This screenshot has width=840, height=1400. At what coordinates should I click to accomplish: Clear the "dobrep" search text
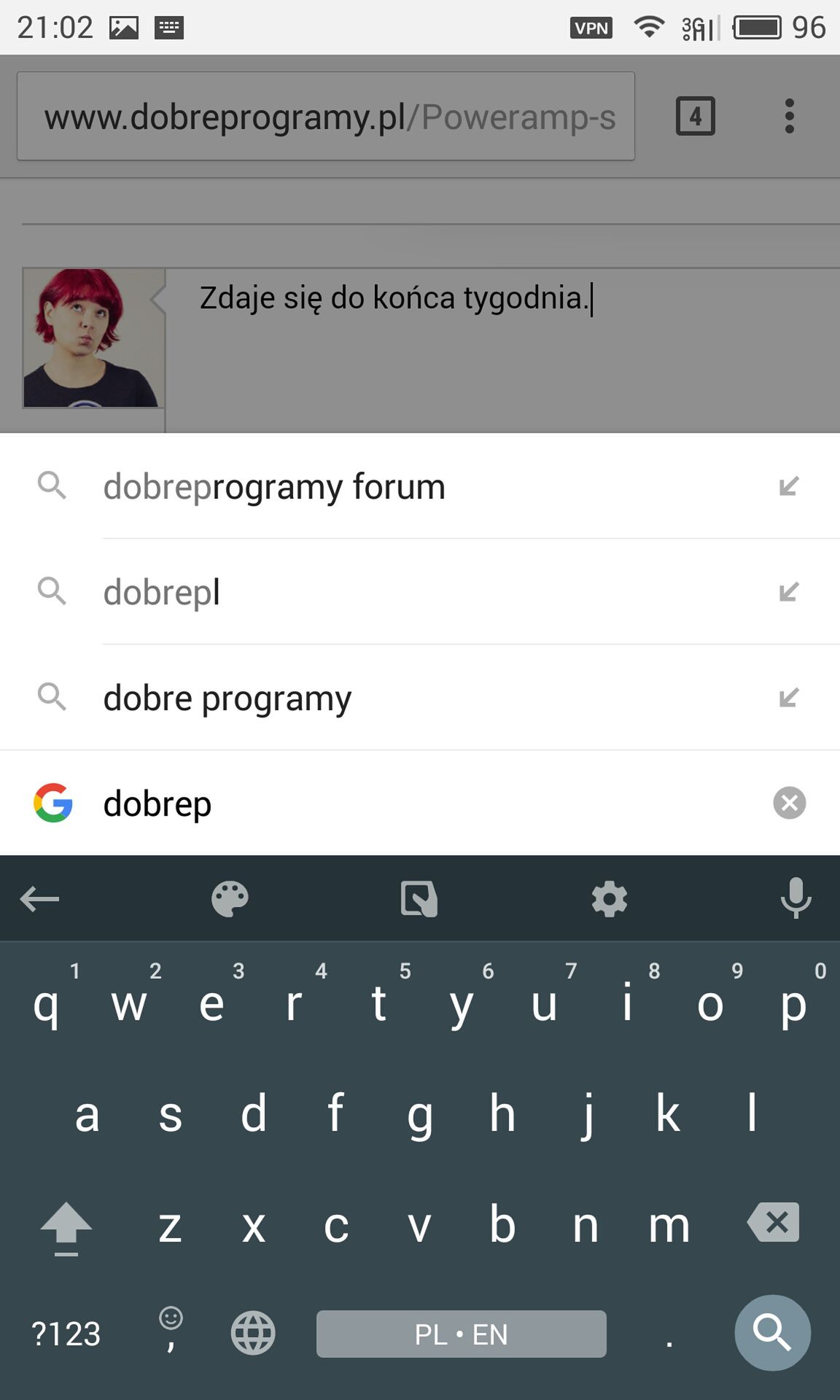point(789,803)
